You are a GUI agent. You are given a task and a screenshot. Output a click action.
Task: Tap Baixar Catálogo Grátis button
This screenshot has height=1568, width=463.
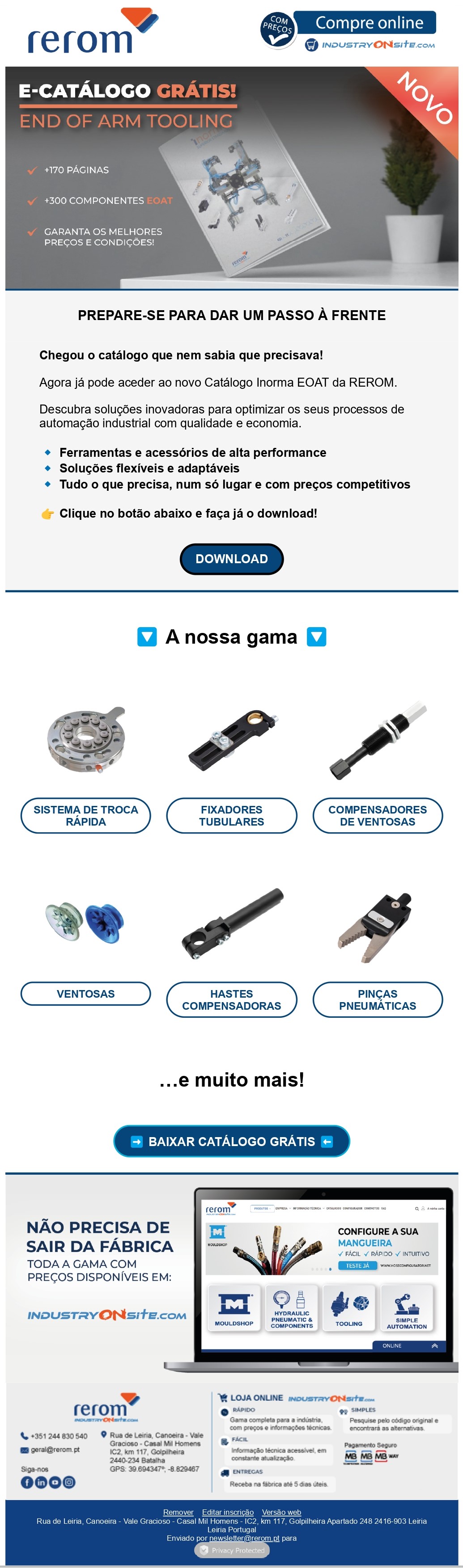[x=232, y=1141]
